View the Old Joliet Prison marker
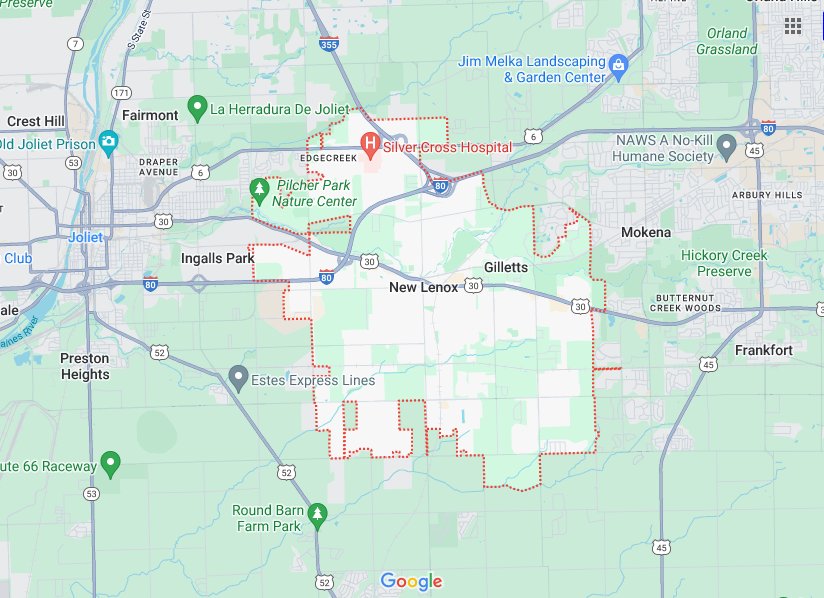This screenshot has height=598, width=824. (108, 143)
